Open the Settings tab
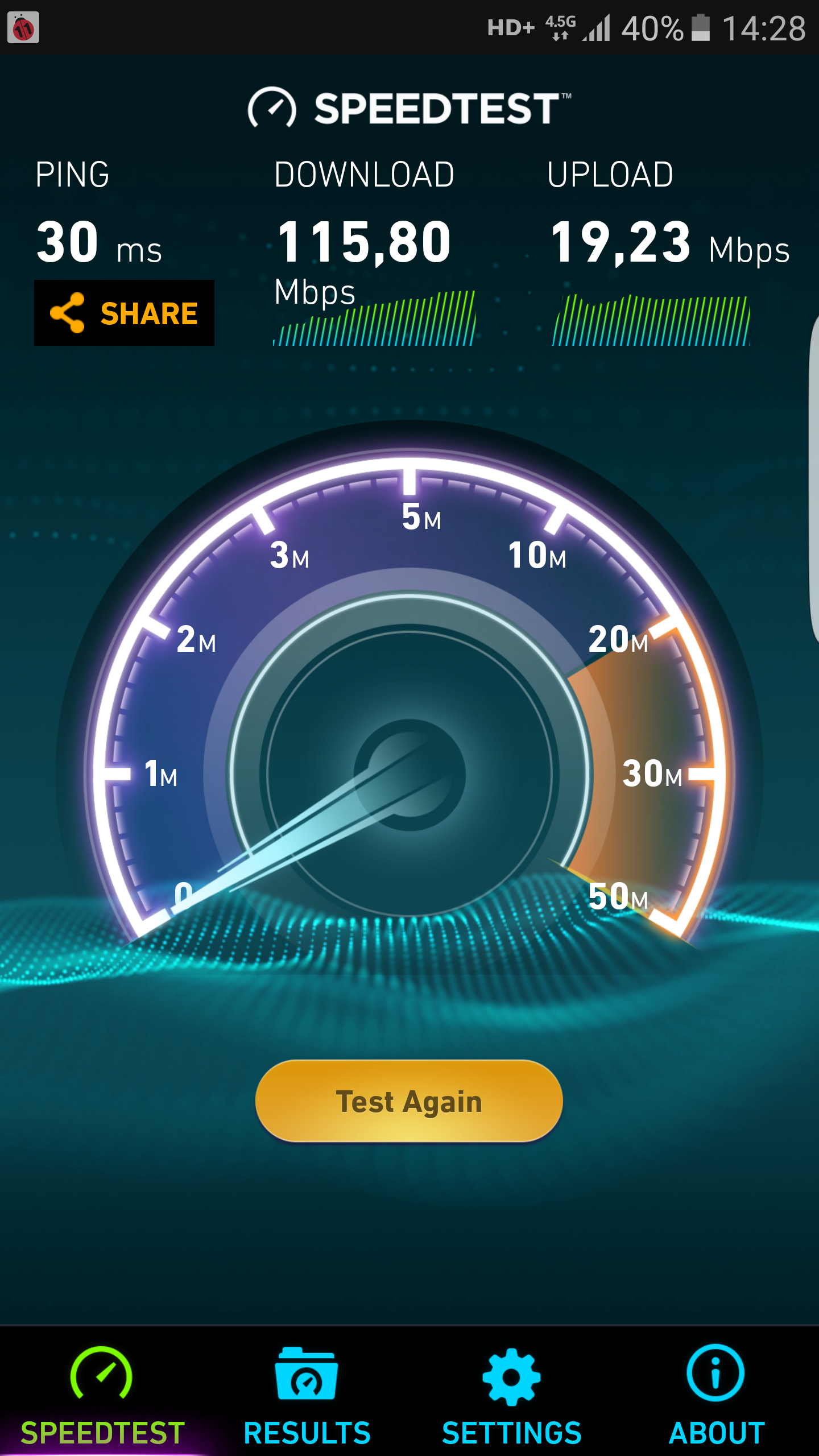Viewport: 819px width, 1456px height. tap(512, 1393)
